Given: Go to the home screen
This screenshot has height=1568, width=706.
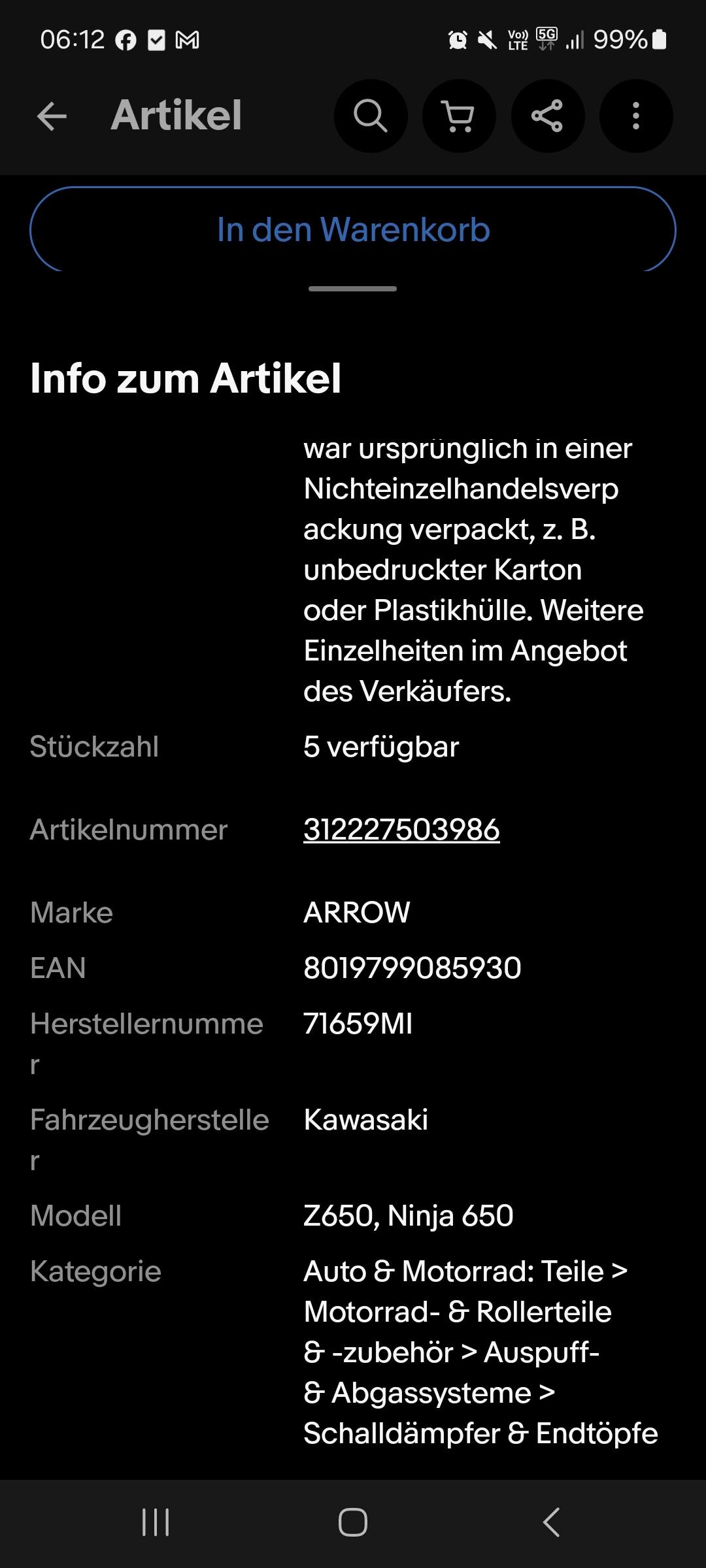Looking at the screenshot, I should 353,1522.
